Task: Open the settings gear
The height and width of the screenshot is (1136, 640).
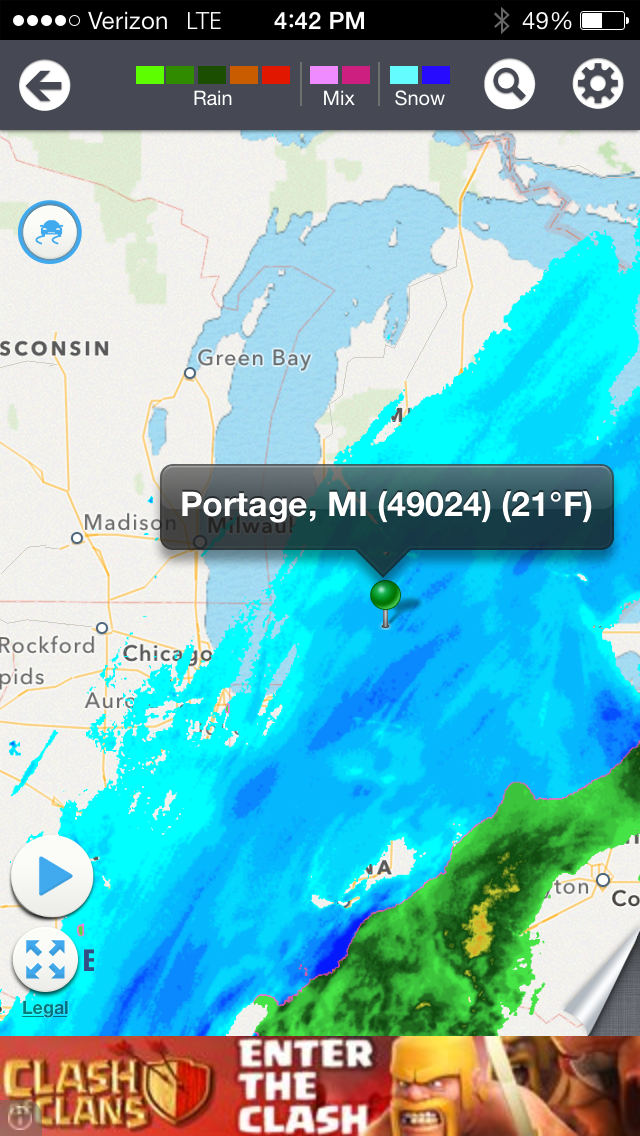Action: point(597,85)
